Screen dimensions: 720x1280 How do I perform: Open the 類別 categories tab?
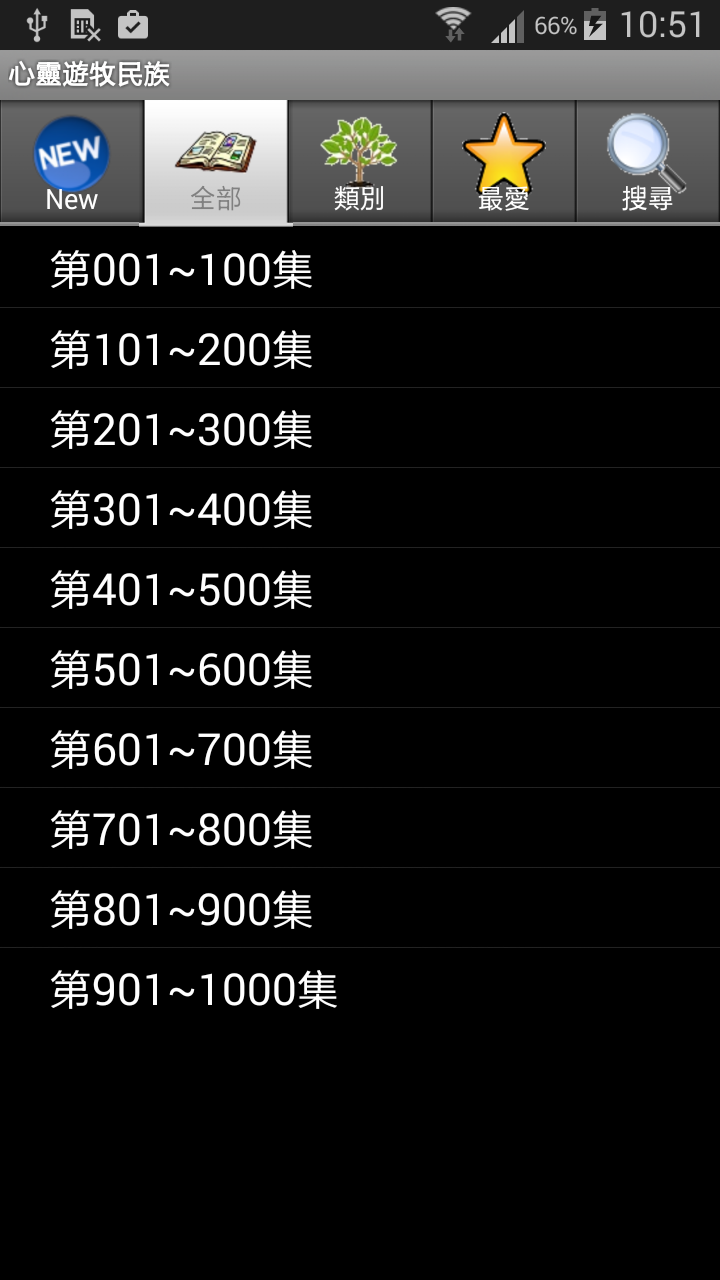[360, 162]
